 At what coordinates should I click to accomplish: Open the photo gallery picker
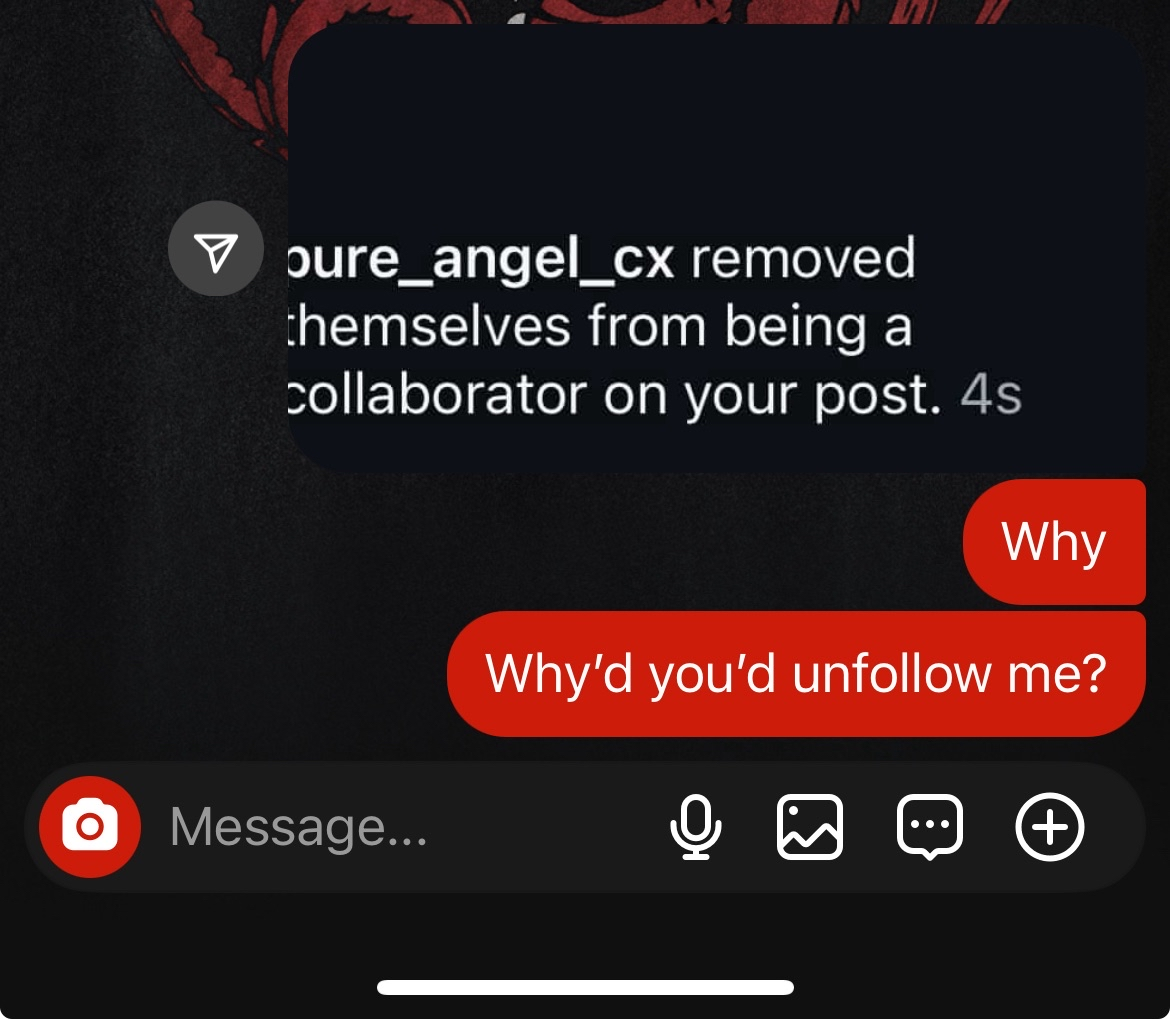[x=810, y=828]
